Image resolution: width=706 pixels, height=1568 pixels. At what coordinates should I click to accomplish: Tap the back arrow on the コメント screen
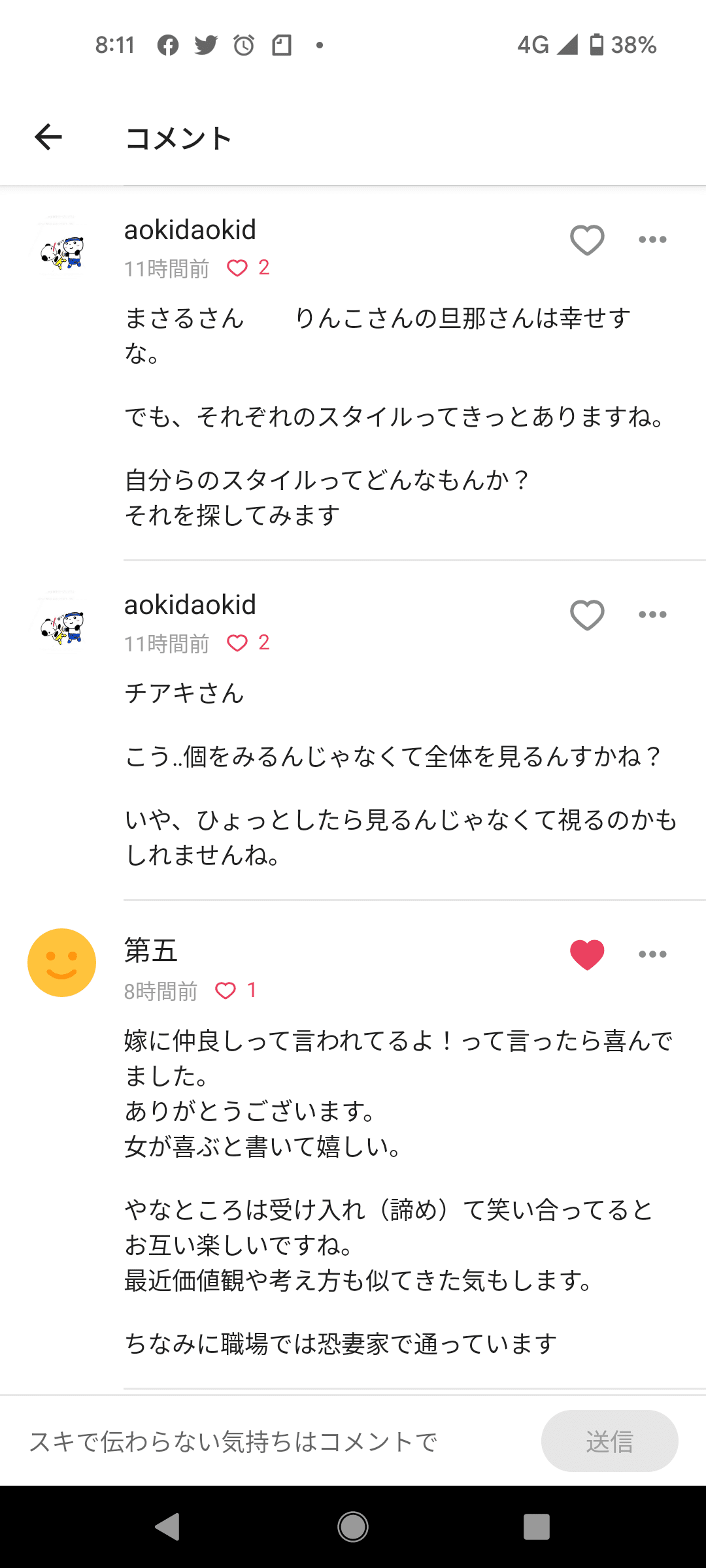click(46, 137)
